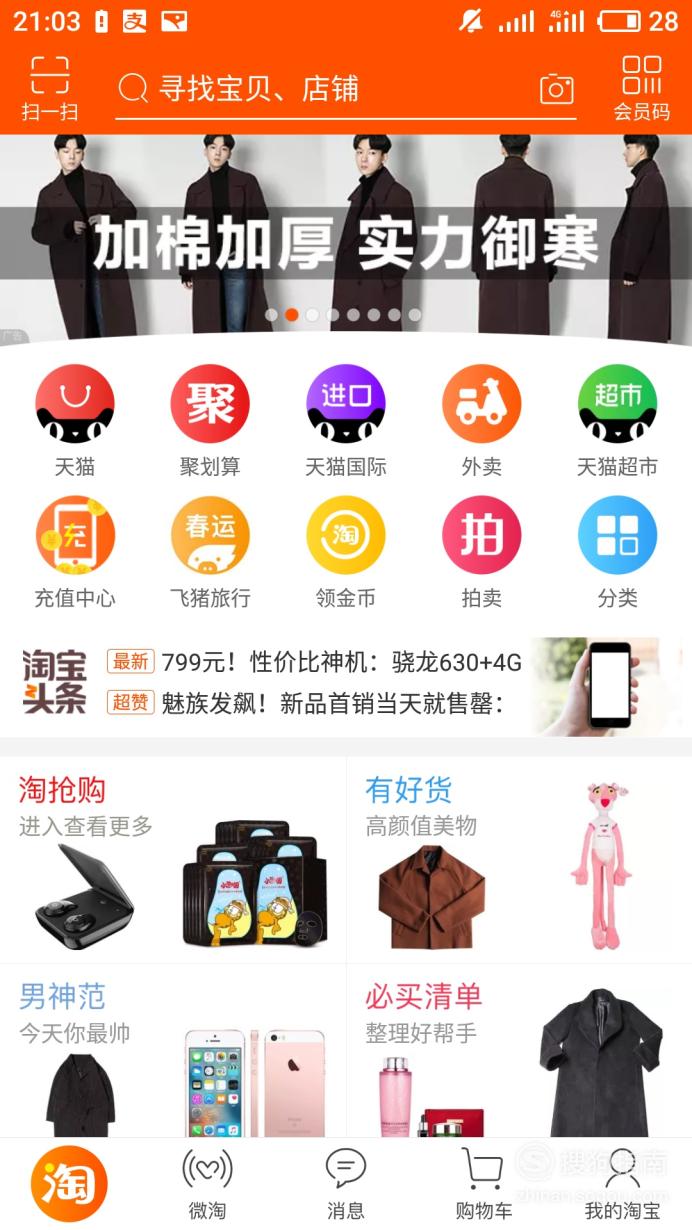Open 天猫国际 shortcut

click(346, 419)
